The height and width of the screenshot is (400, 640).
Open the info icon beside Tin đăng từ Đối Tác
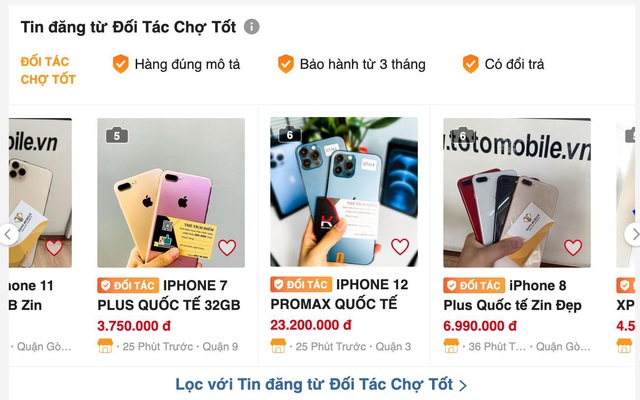251,27
